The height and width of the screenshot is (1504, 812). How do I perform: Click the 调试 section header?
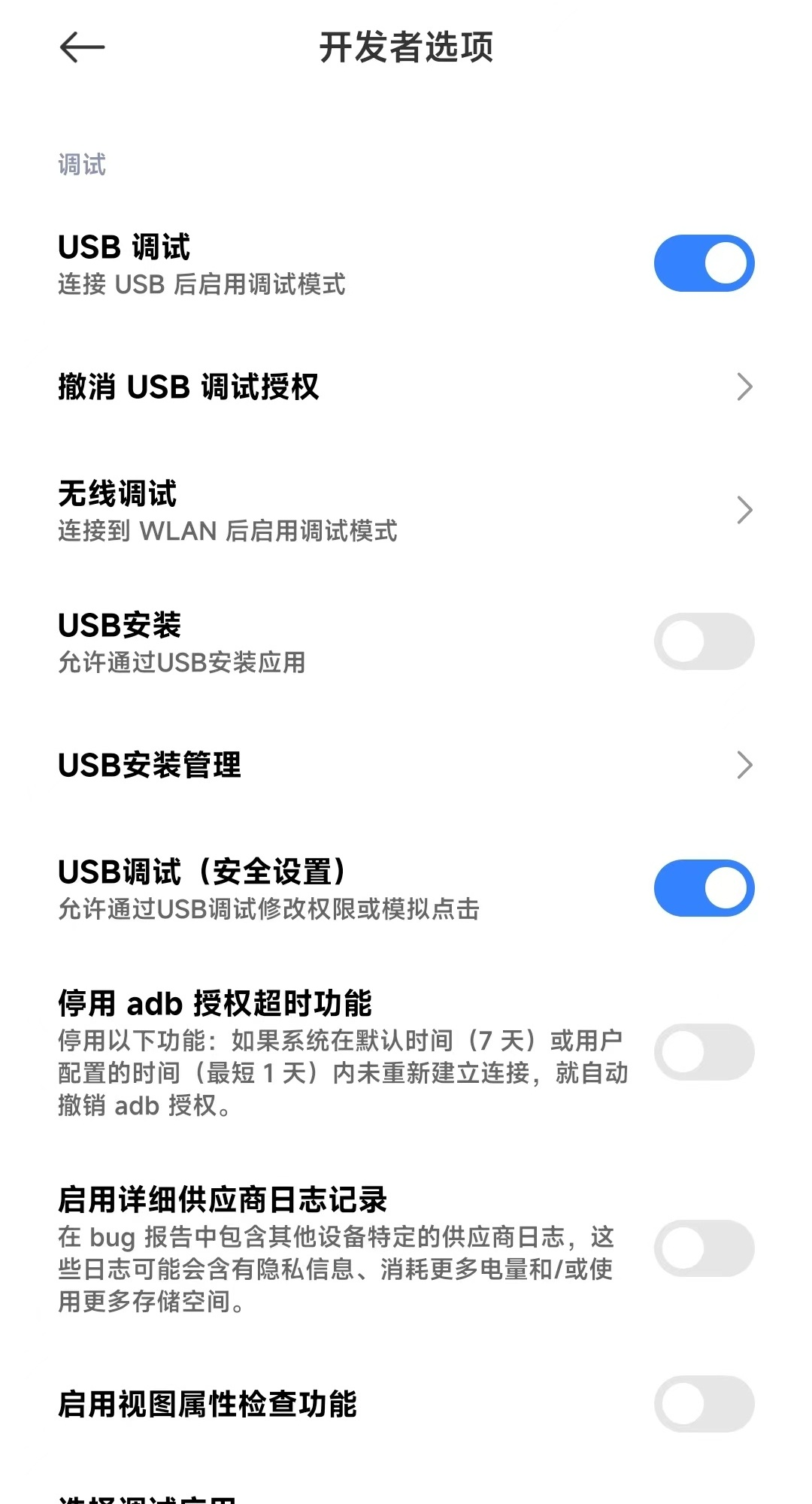point(80,164)
